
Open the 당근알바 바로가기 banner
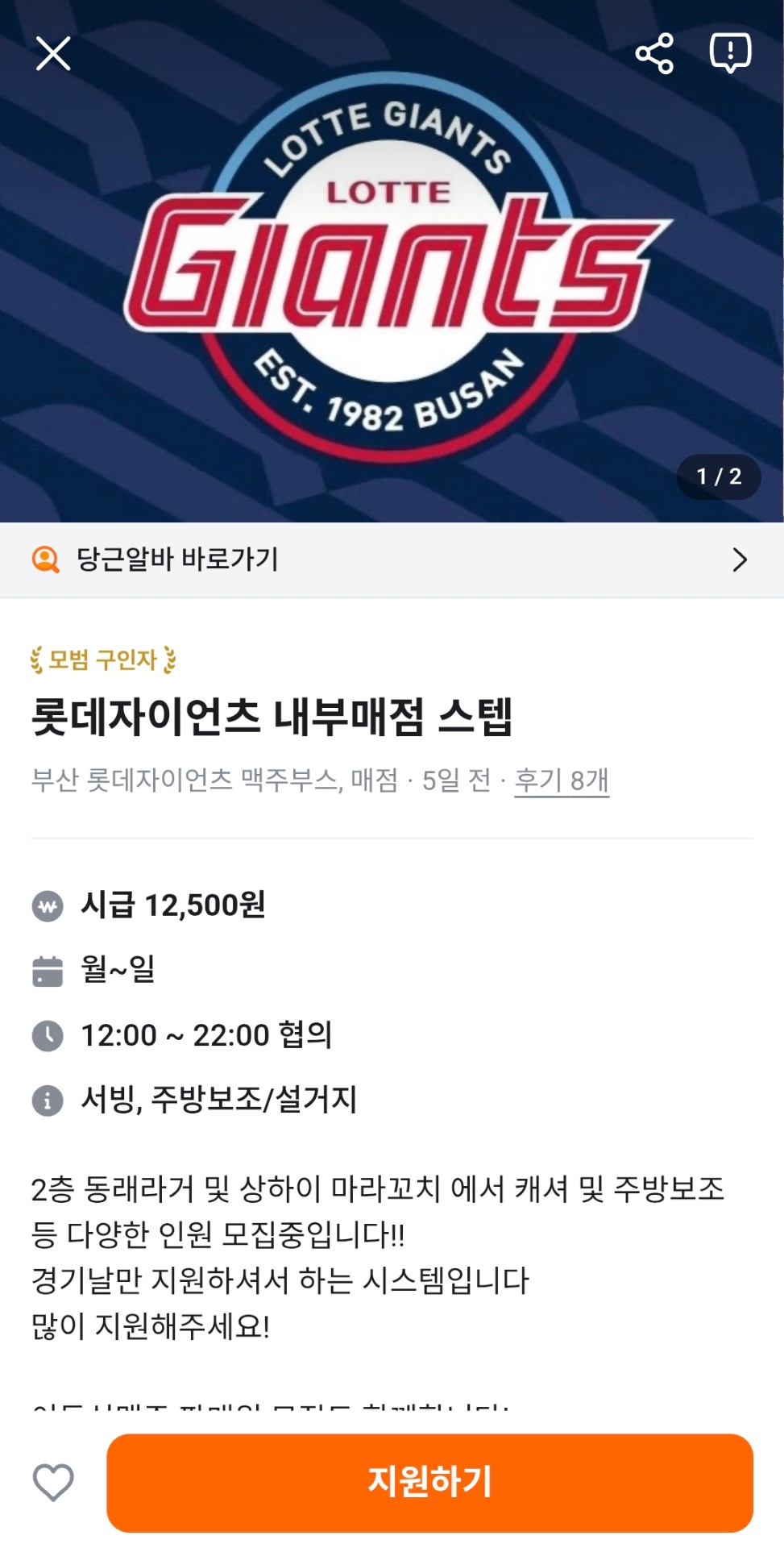click(x=392, y=560)
